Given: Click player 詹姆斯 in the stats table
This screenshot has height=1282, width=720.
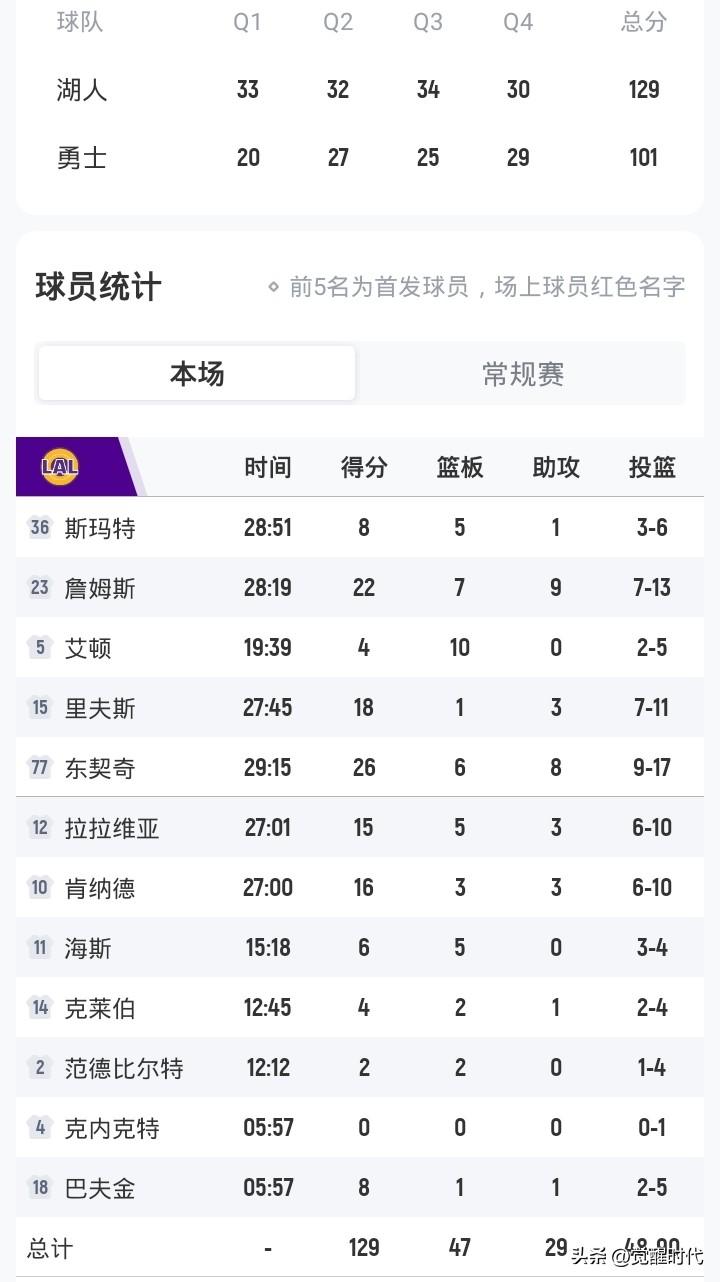Looking at the screenshot, I should tap(103, 587).
